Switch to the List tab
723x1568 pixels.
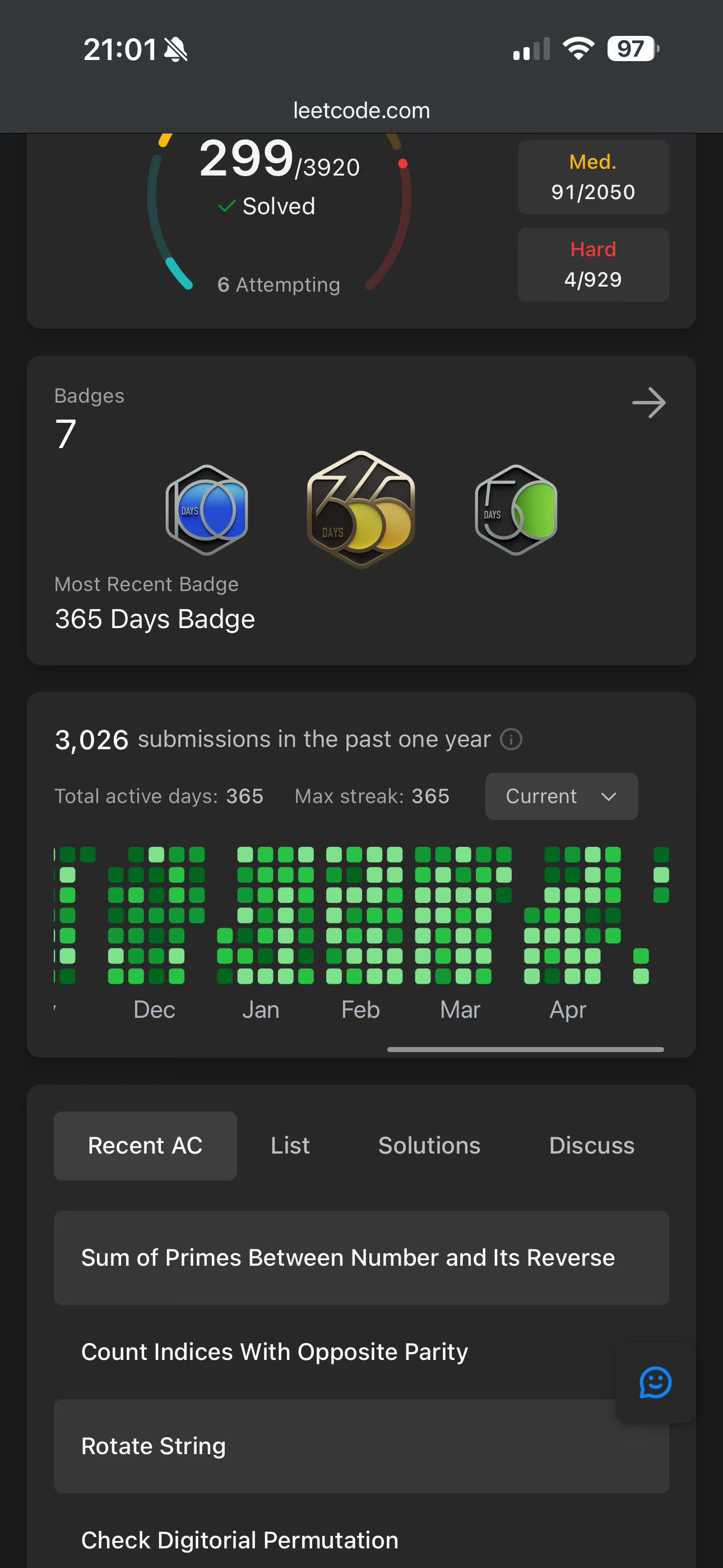290,1146
